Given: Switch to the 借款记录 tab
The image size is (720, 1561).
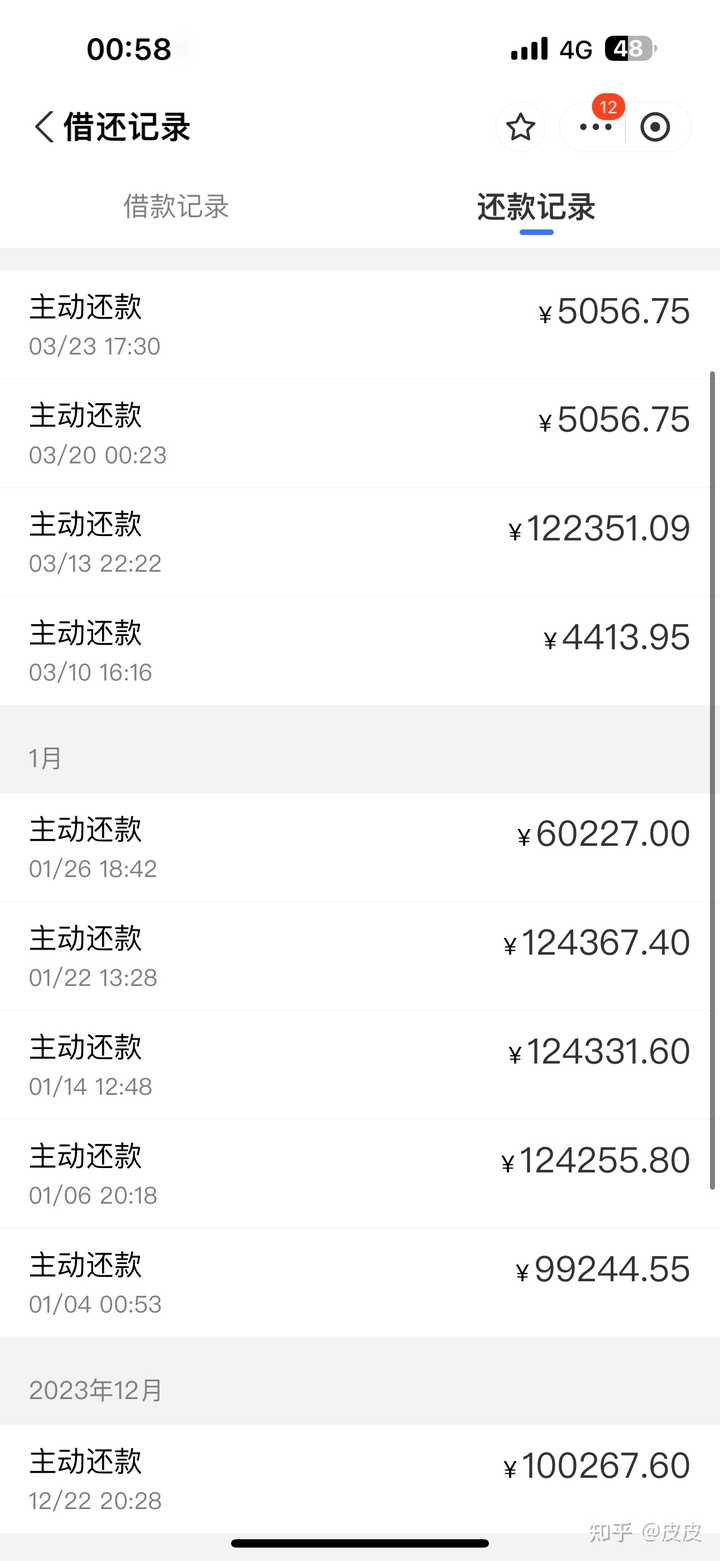Looking at the screenshot, I should point(176,207).
